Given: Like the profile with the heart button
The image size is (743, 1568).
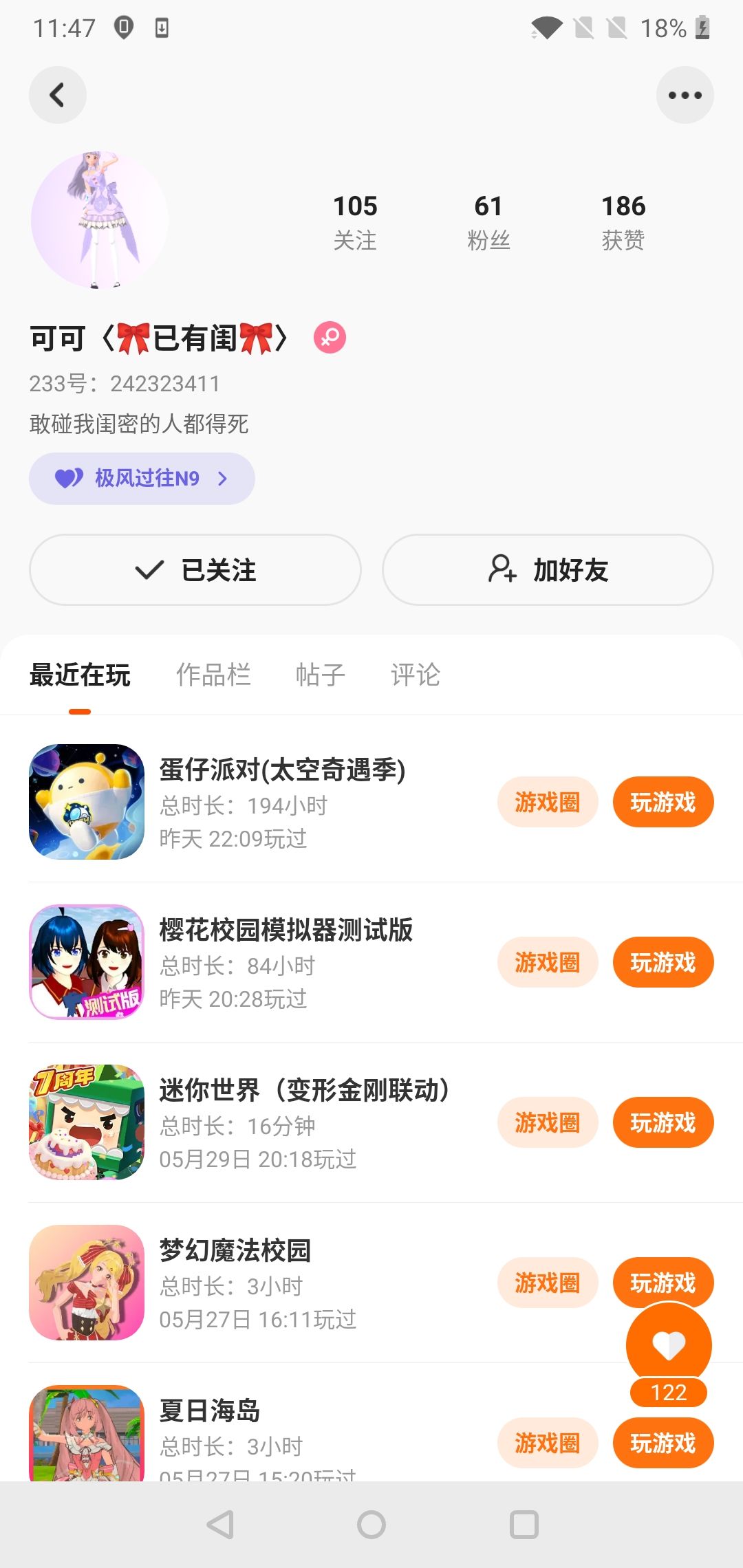Looking at the screenshot, I should click(669, 1345).
